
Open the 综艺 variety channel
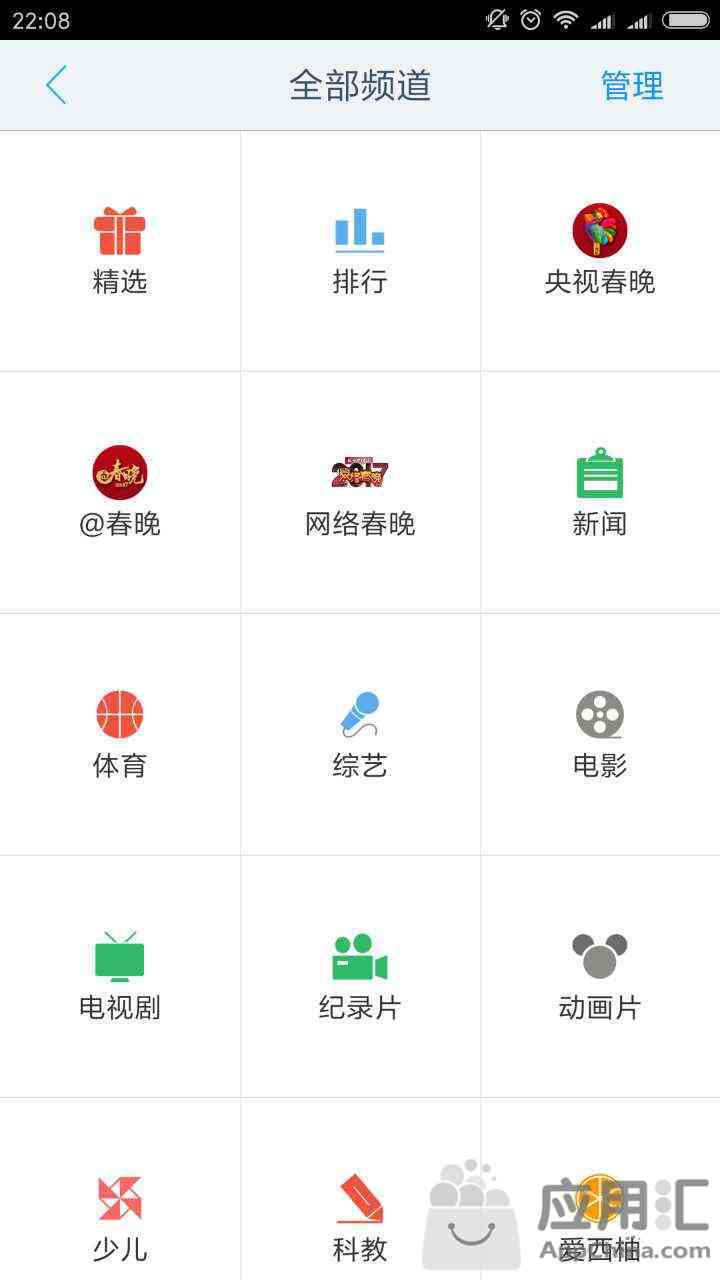[360, 734]
